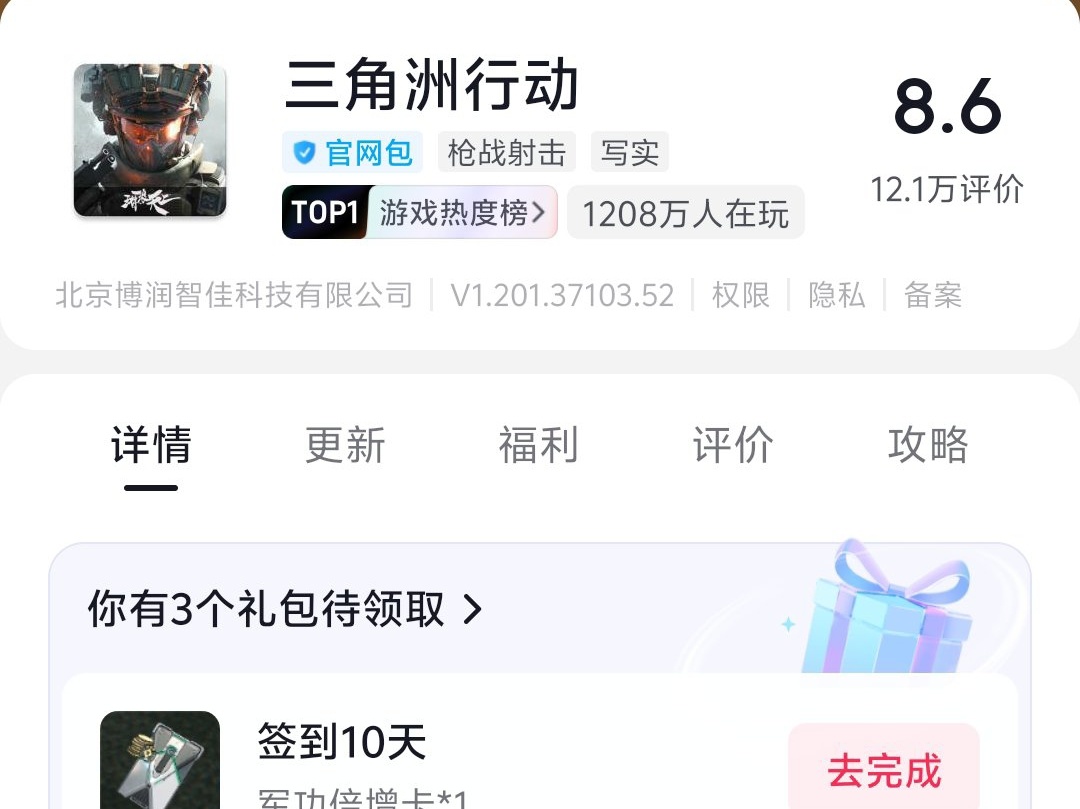Open the 备案 filing info
The height and width of the screenshot is (809, 1080).
933,295
